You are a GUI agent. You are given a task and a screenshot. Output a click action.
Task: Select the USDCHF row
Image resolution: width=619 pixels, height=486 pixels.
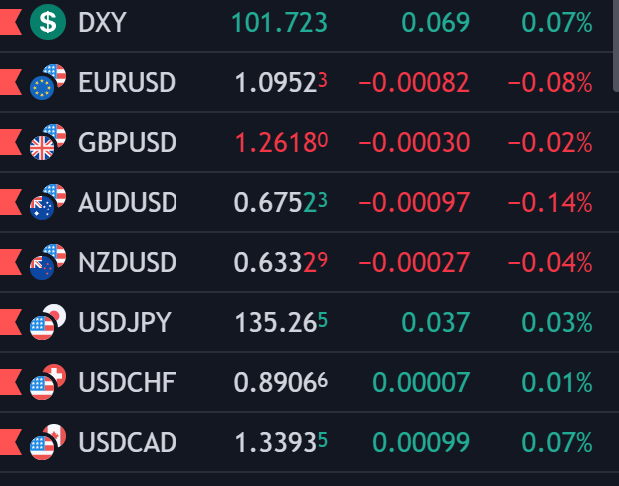(x=126, y=383)
